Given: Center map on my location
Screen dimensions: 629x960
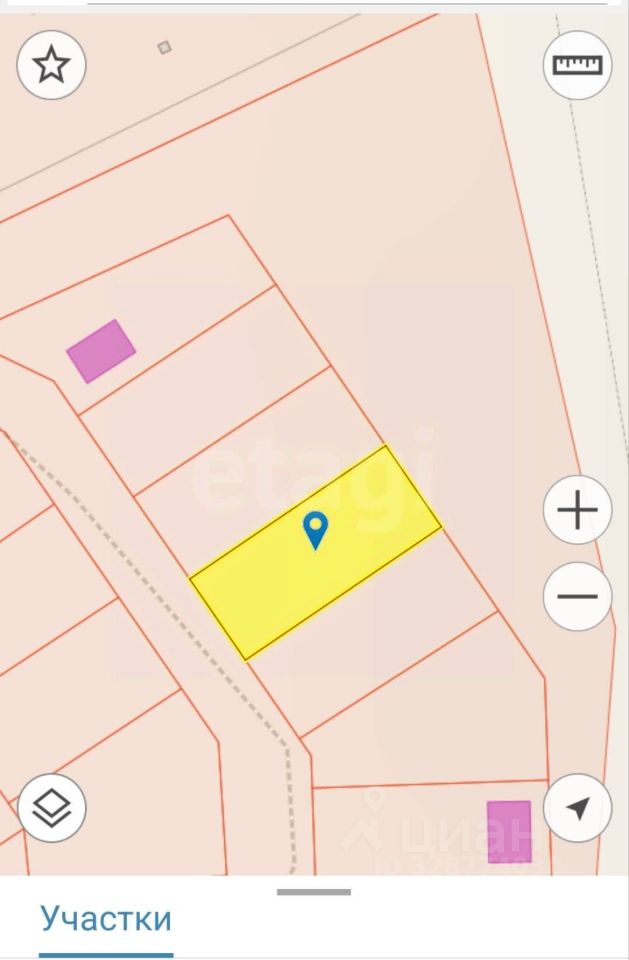Looking at the screenshot, I should pos(577,807).
